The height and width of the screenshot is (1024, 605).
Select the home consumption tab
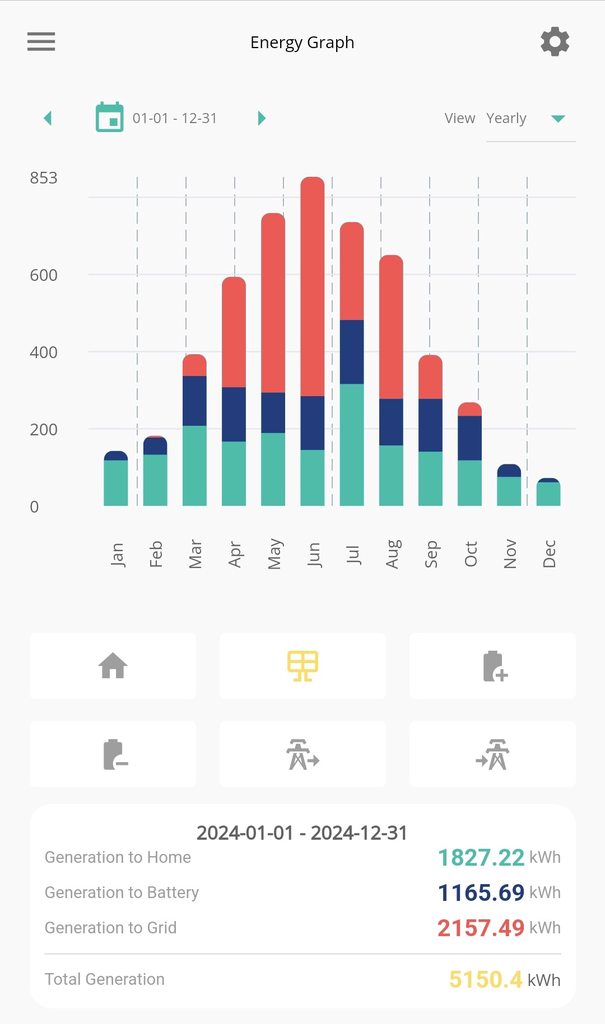(113, 666)
